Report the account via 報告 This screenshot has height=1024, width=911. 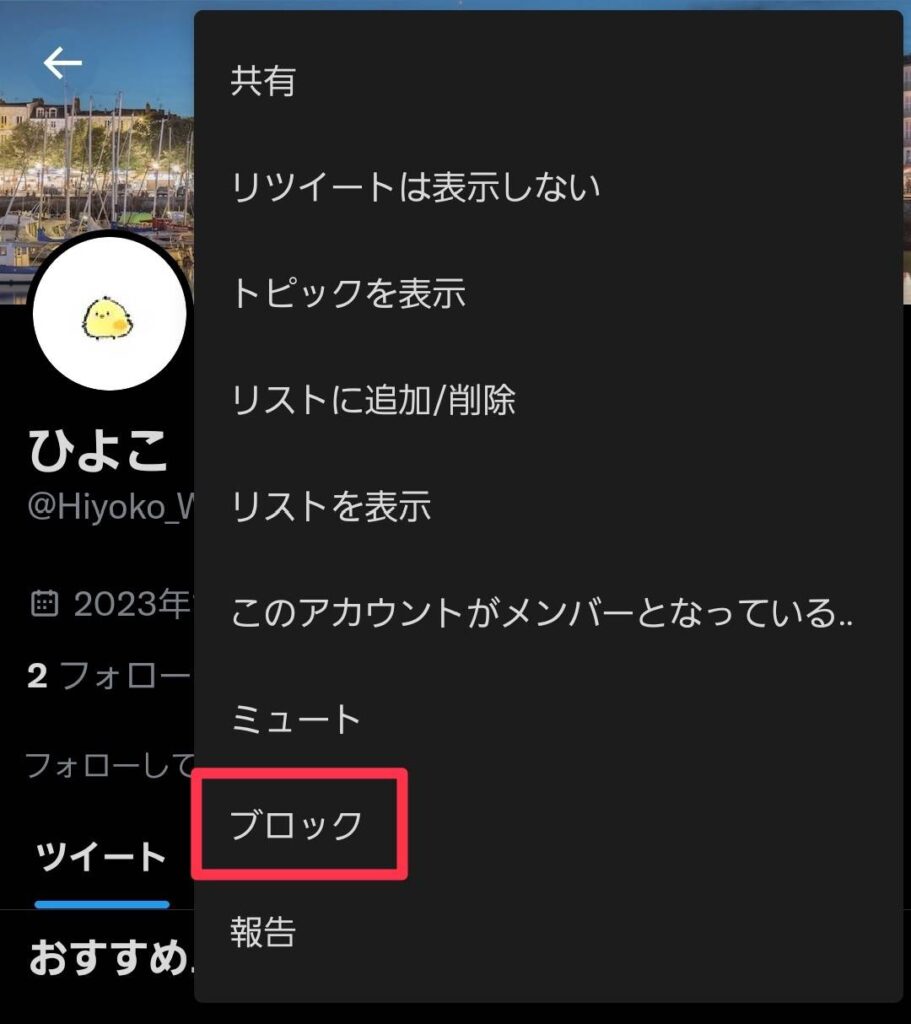point(263,932)
